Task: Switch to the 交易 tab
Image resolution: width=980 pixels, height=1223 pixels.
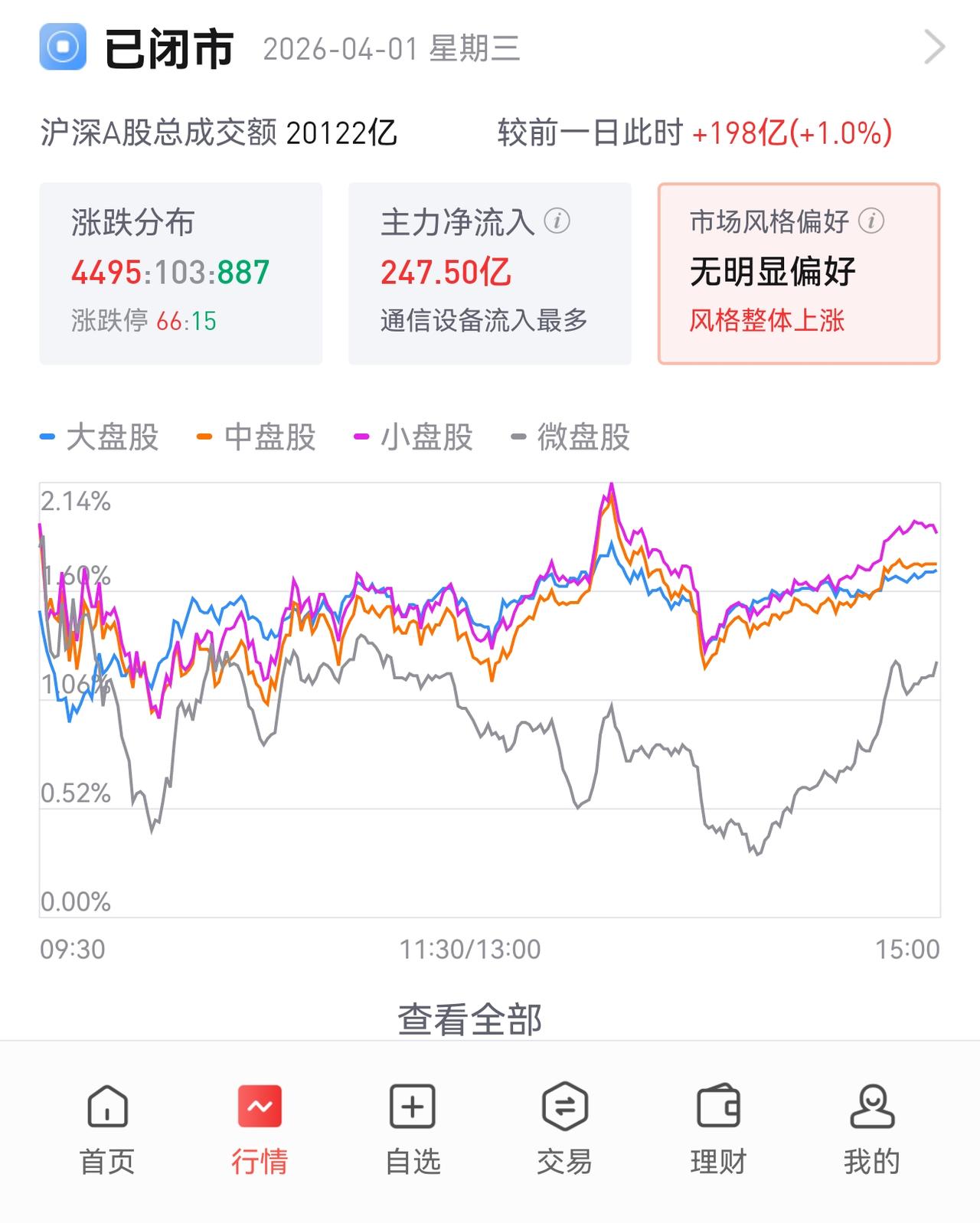Action: click(565, 1130)
